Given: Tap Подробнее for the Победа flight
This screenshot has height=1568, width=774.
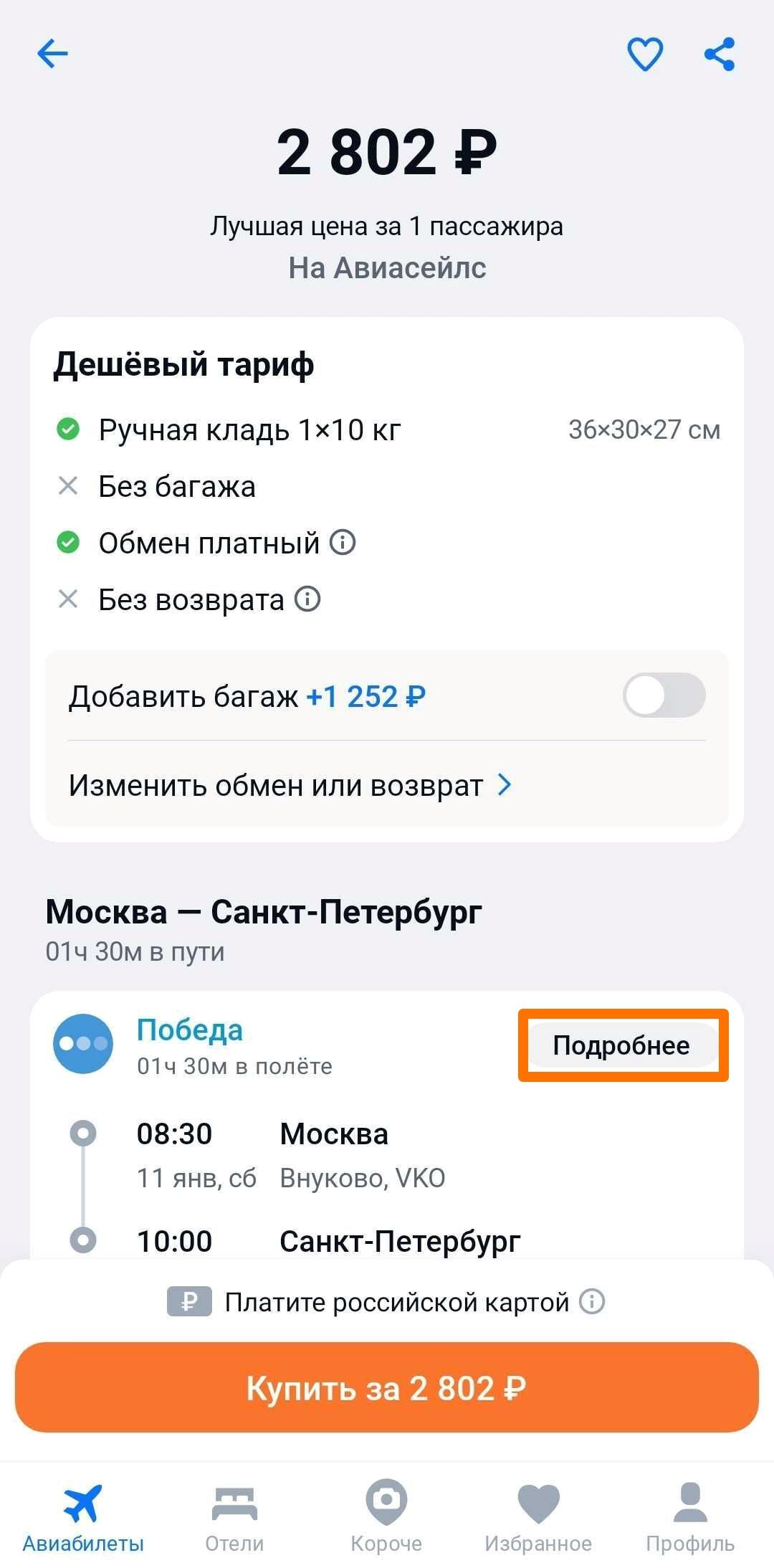Looking at the screenshot, I should pyautogui.click(x=621, y=1045).
